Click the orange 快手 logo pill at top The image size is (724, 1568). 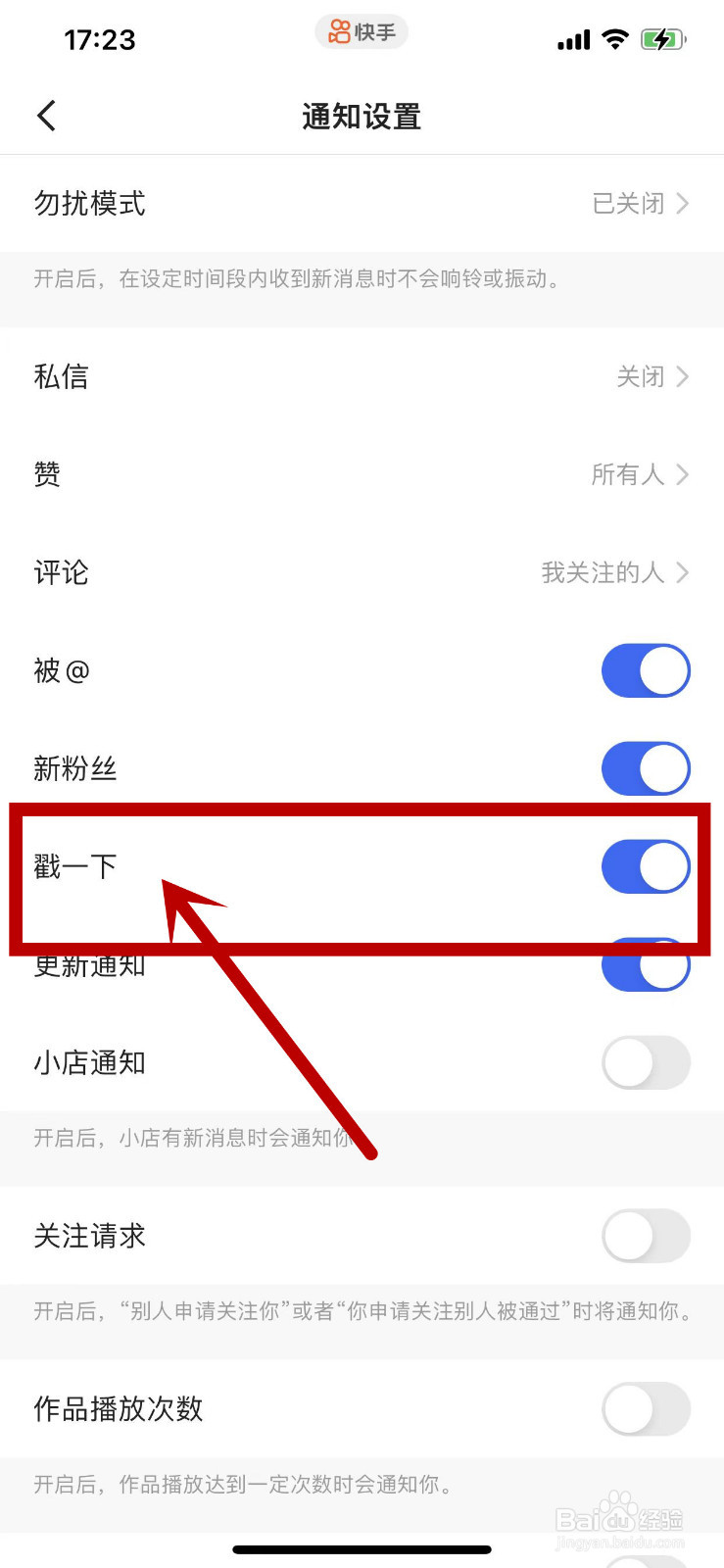[x=361, y=32]
